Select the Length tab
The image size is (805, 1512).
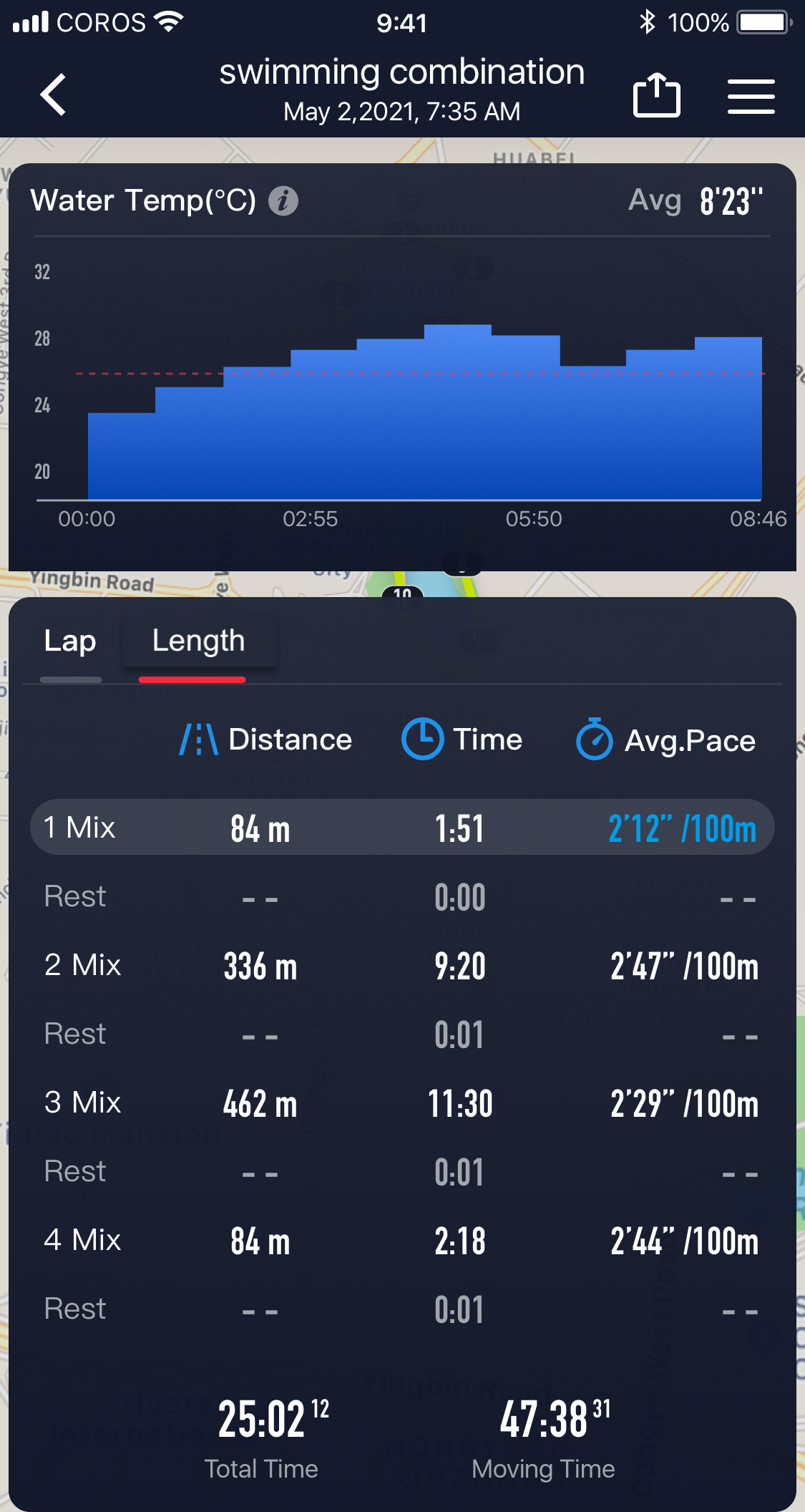coord(198,641)
